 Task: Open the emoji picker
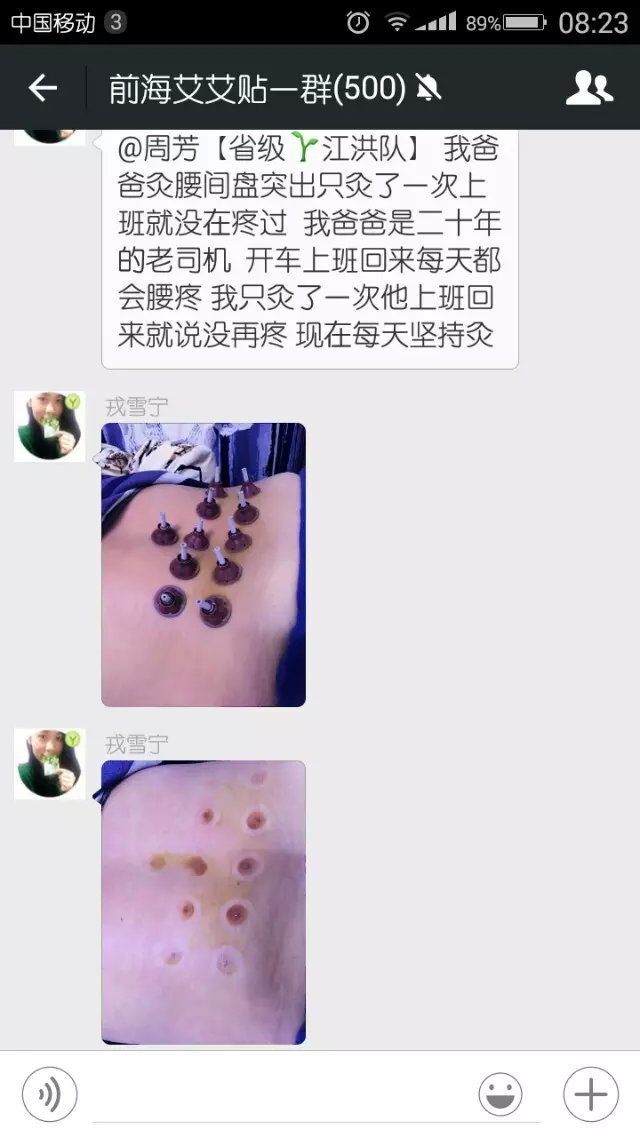point(500,1095)
